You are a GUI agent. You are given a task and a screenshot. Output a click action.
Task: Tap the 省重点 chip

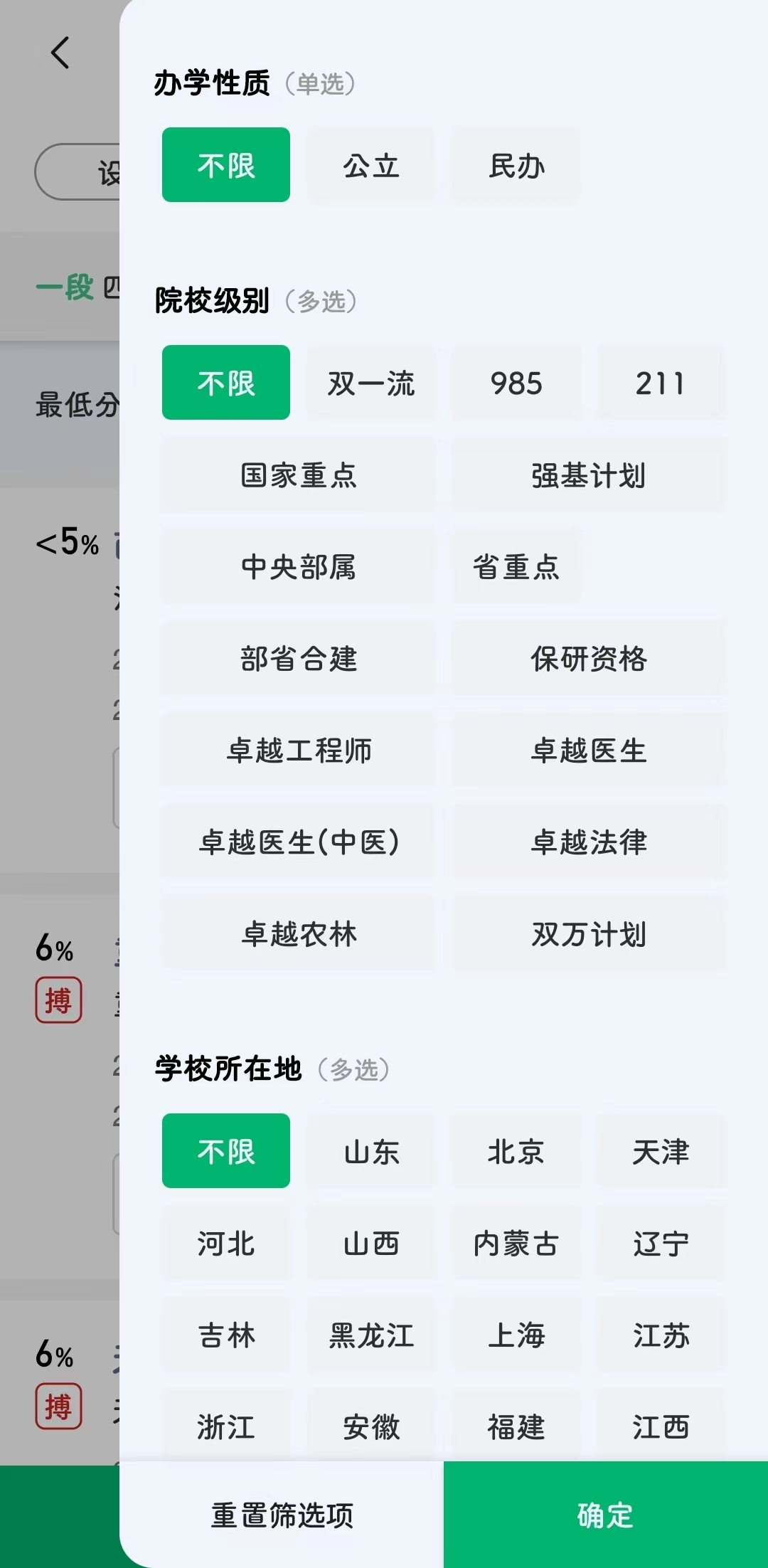[516, 566]
